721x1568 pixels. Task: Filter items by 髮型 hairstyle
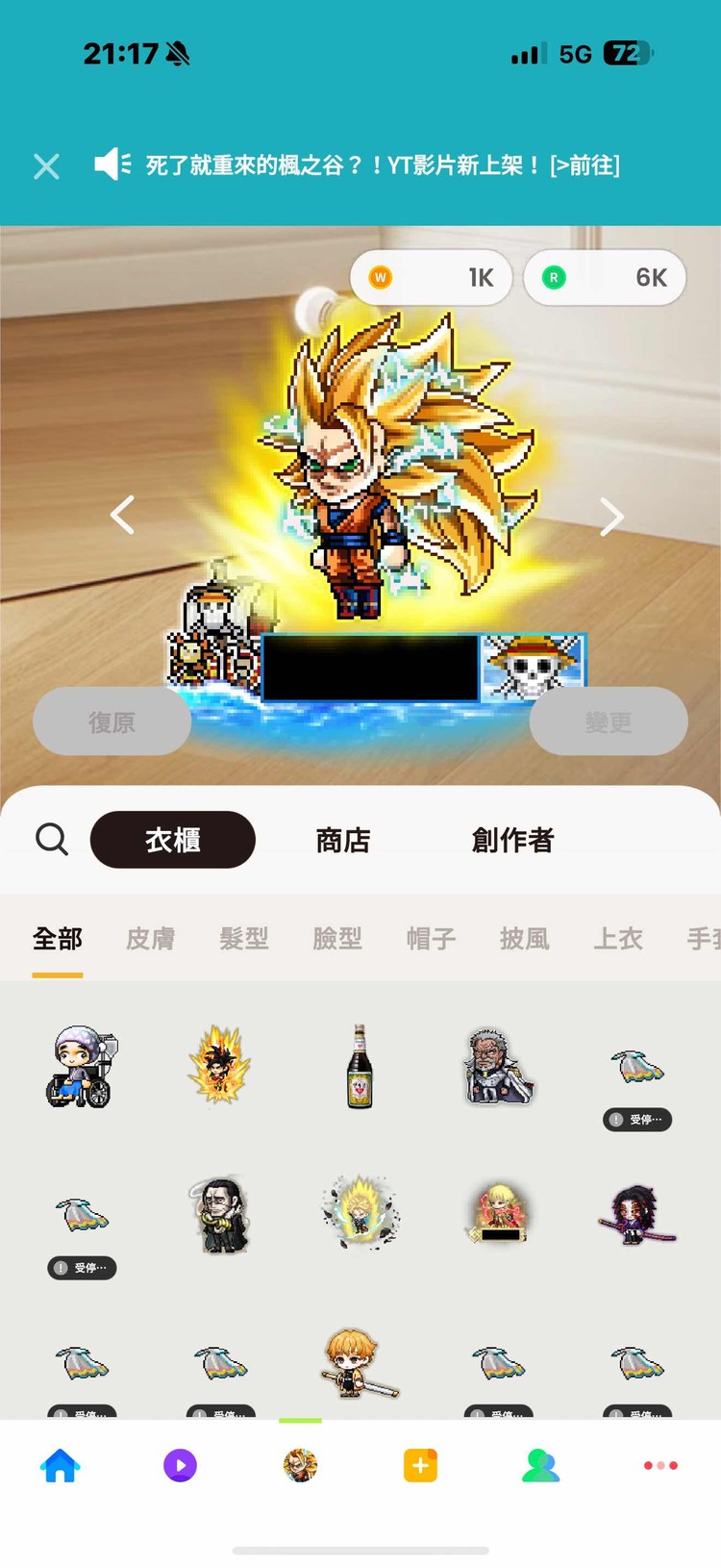pos(243,938)
